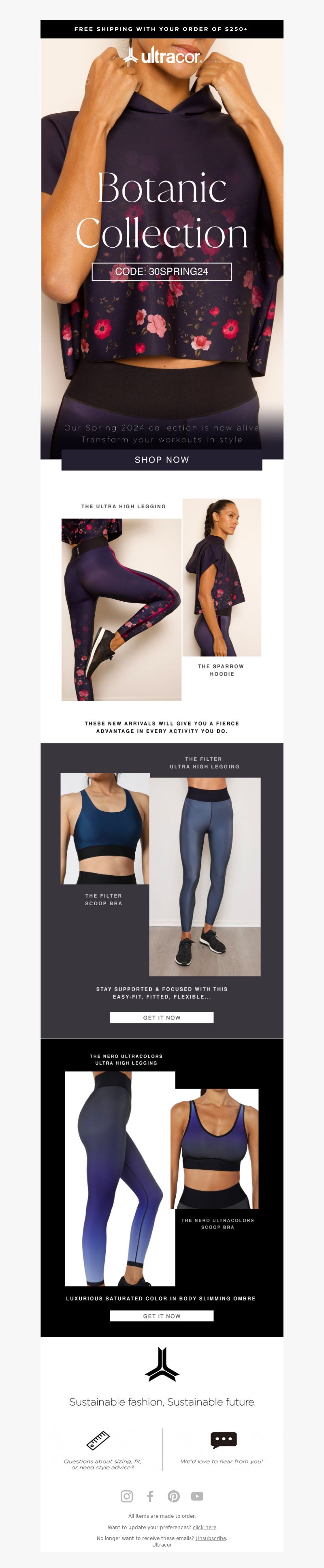Viewport: 324px width, 1568px height.
Task: Open the Nero Ultracolors Scoop Bra image
Action: 214,1148
